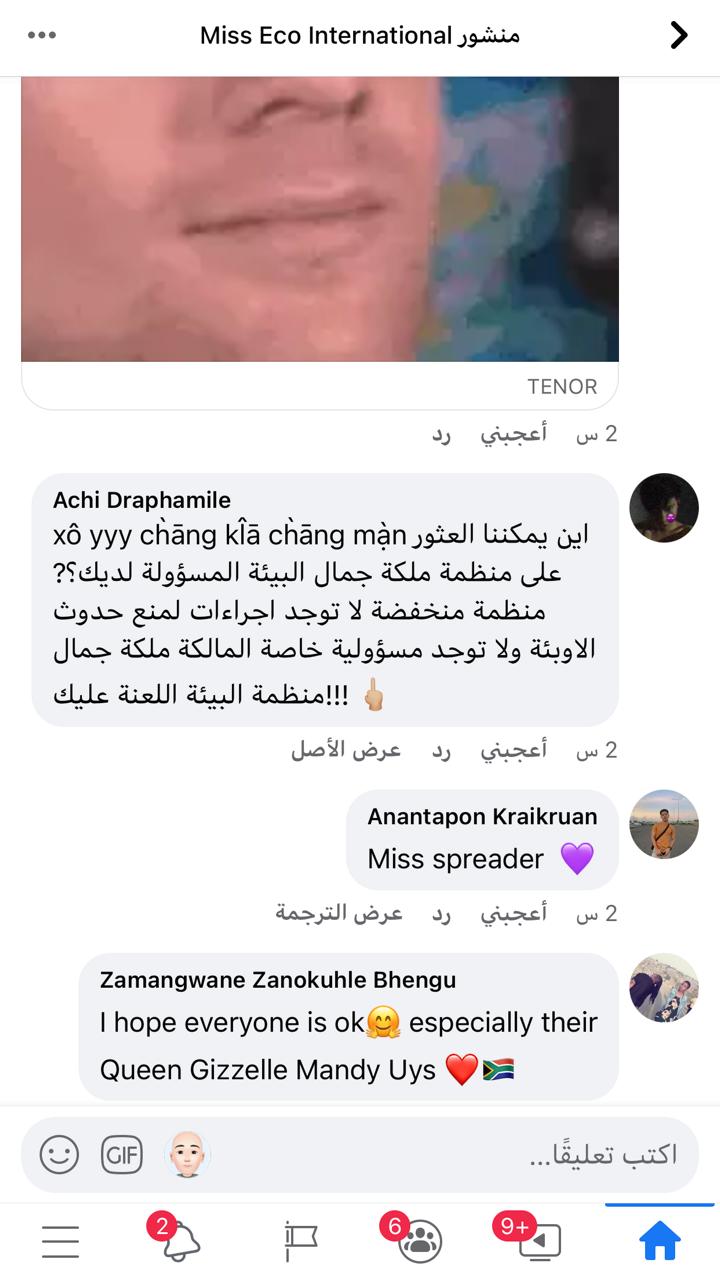Open the Groups tab

[x=420, y=1241]
